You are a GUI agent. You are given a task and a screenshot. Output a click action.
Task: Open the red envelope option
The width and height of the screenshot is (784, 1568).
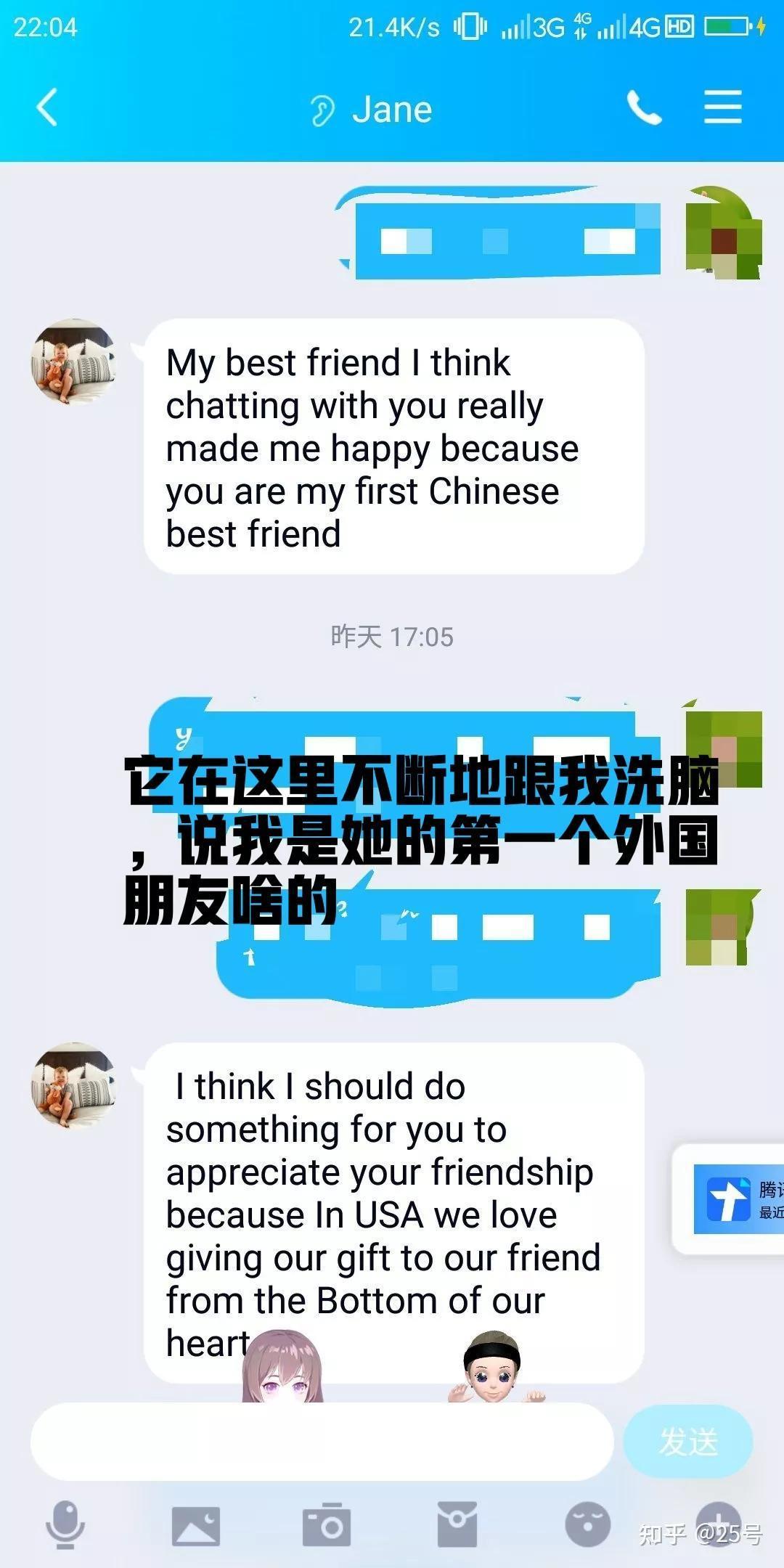coord(457,1524)
